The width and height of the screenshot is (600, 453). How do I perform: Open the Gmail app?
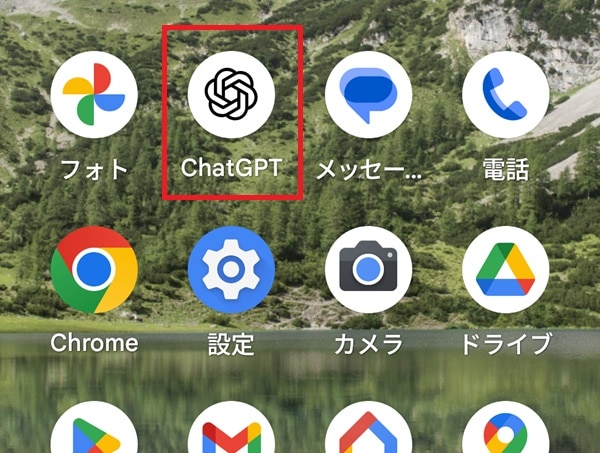pos(231,432)
